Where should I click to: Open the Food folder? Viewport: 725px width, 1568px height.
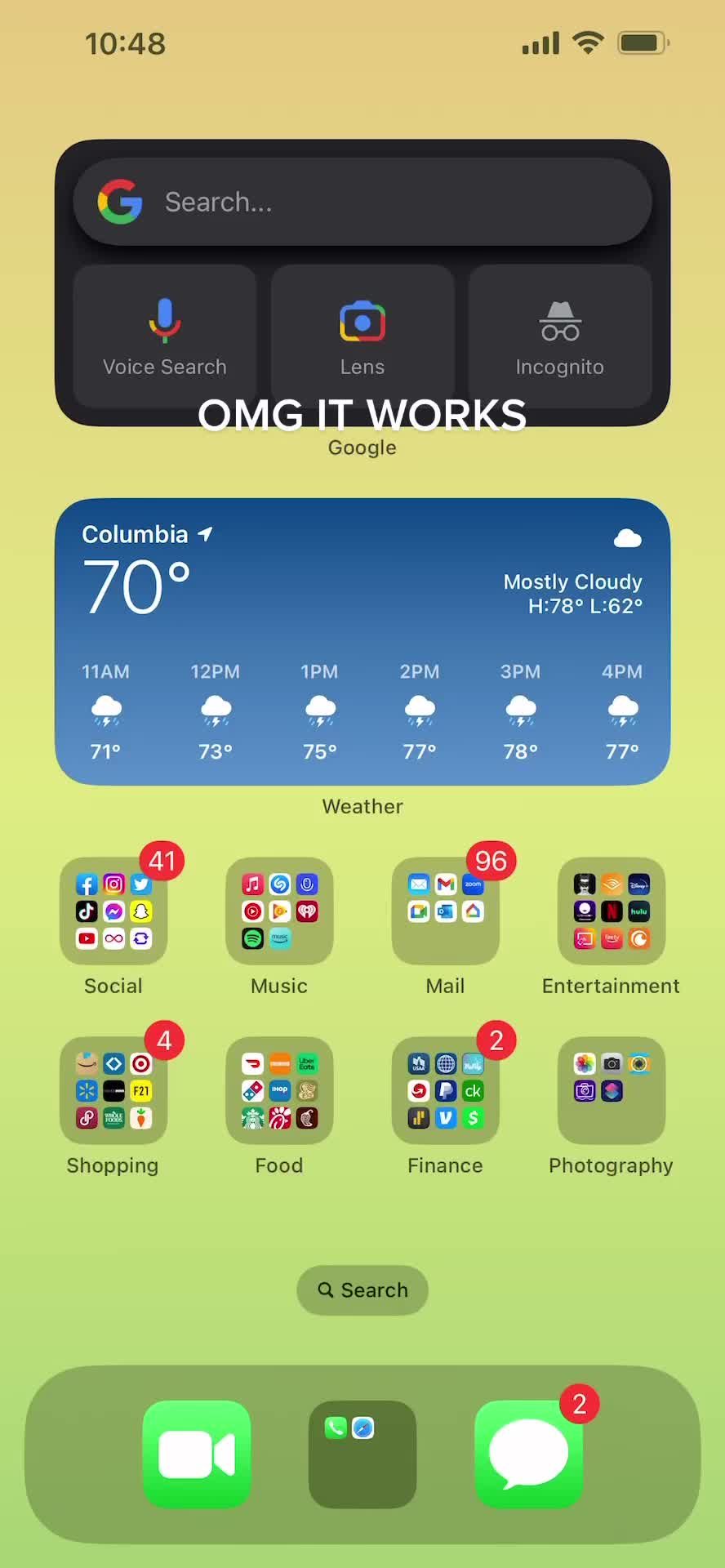279,1091
